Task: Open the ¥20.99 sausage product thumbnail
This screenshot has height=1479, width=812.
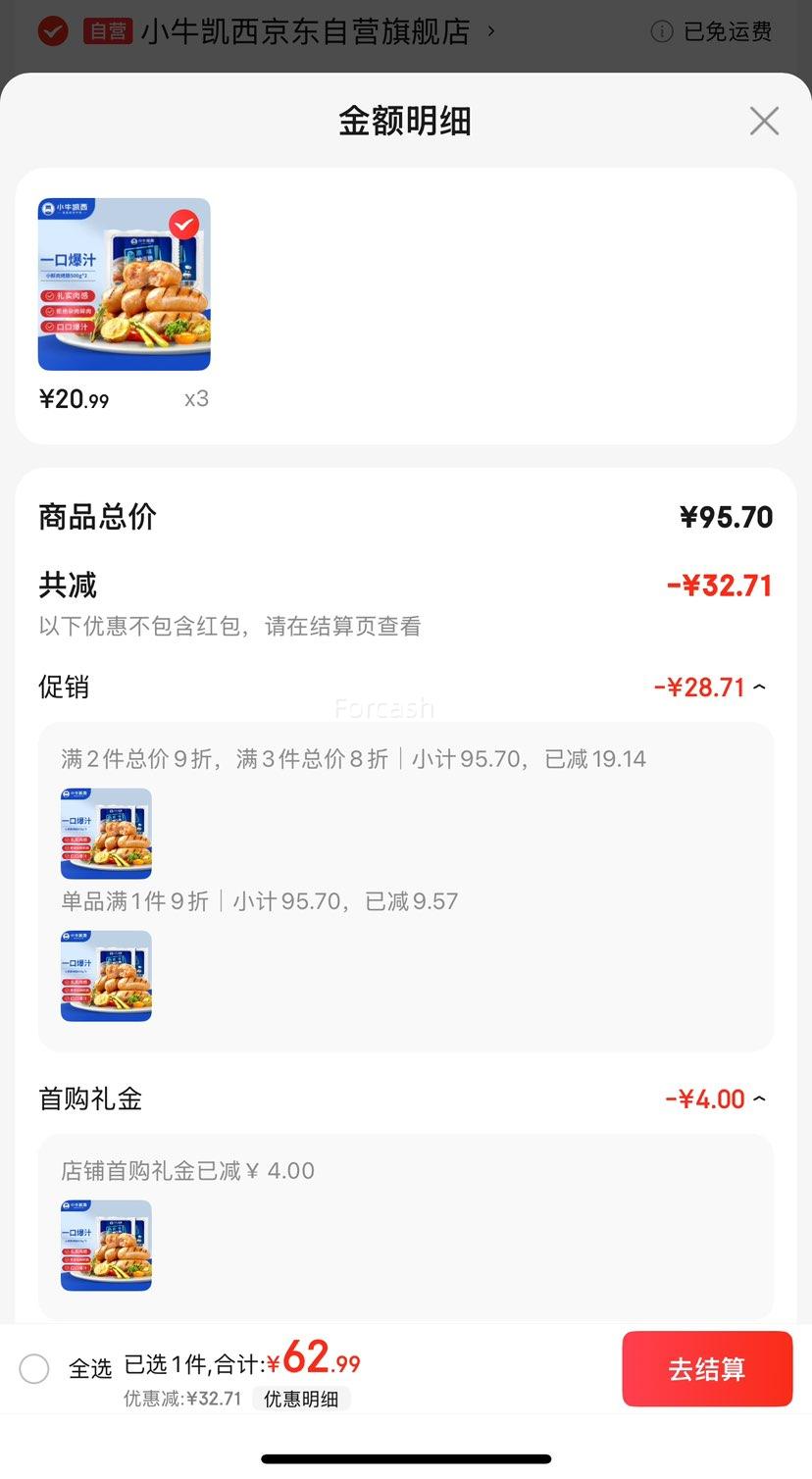Action: coord(125,284)
